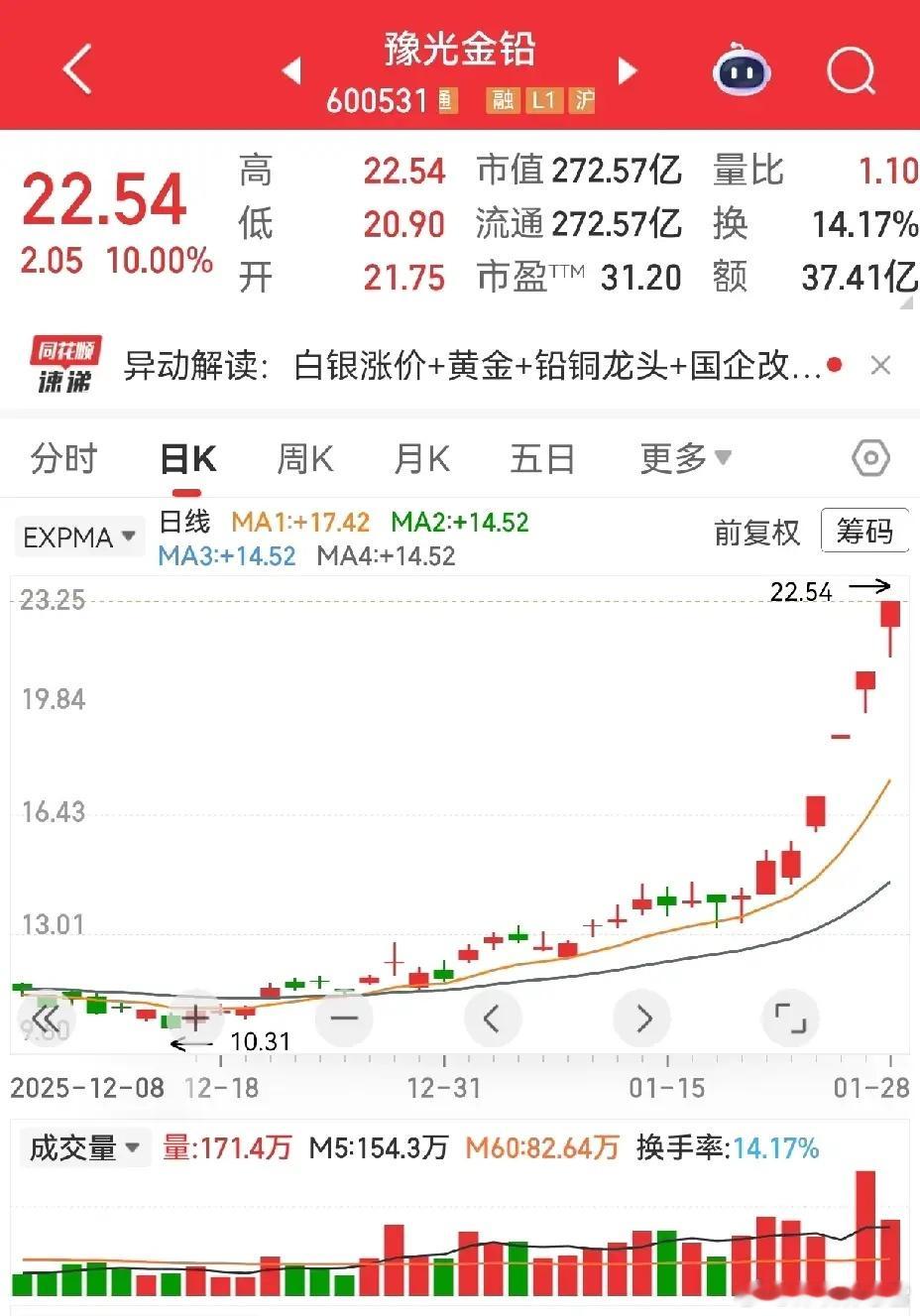
Task: Switch to the 月K tab
Action: pos(421,459)
